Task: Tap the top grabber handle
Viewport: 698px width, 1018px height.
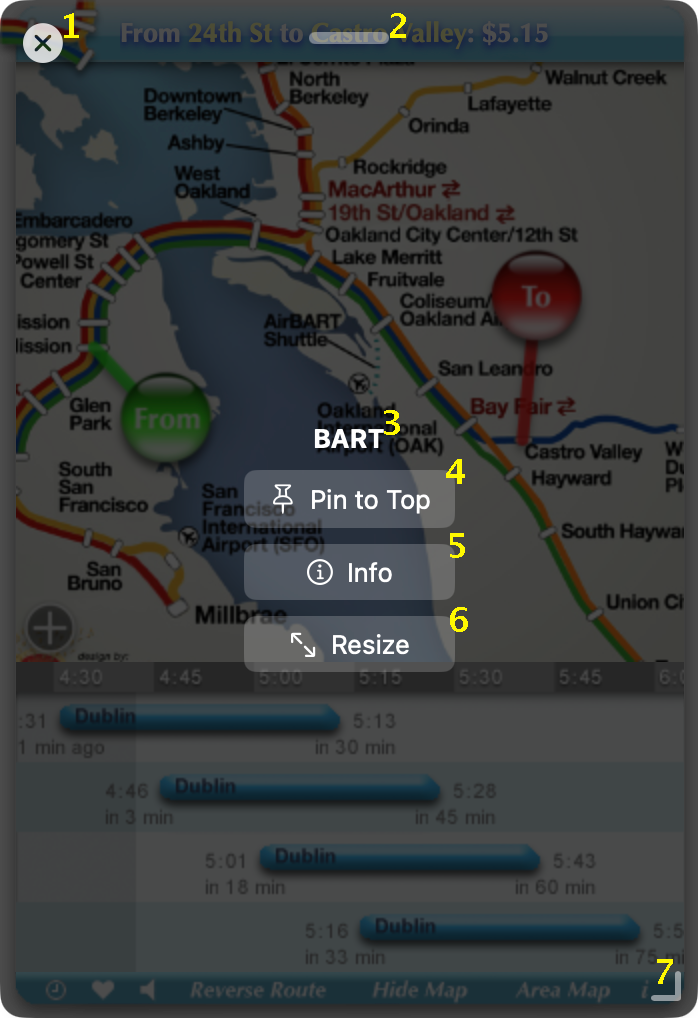Action: tap(349, 38)
